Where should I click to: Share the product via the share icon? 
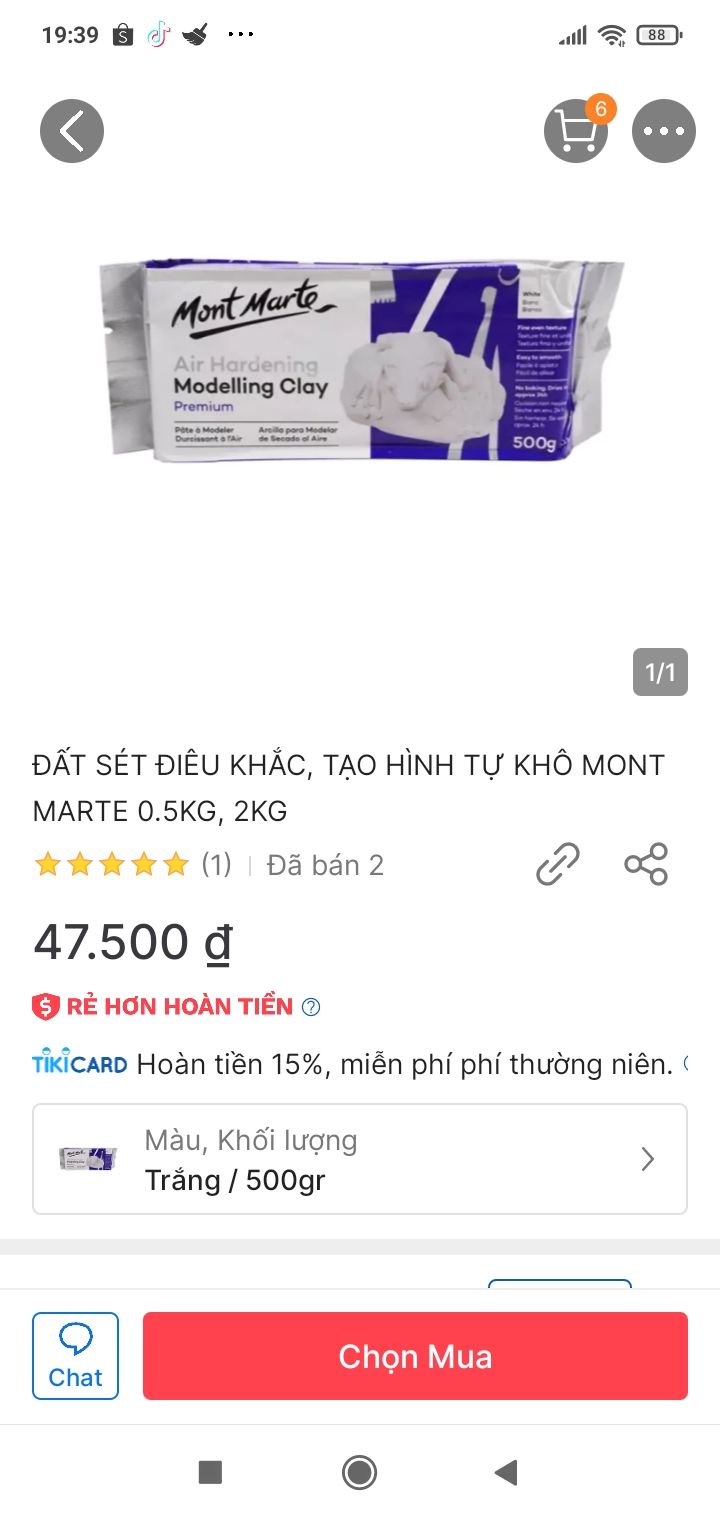tap(646, 863)
